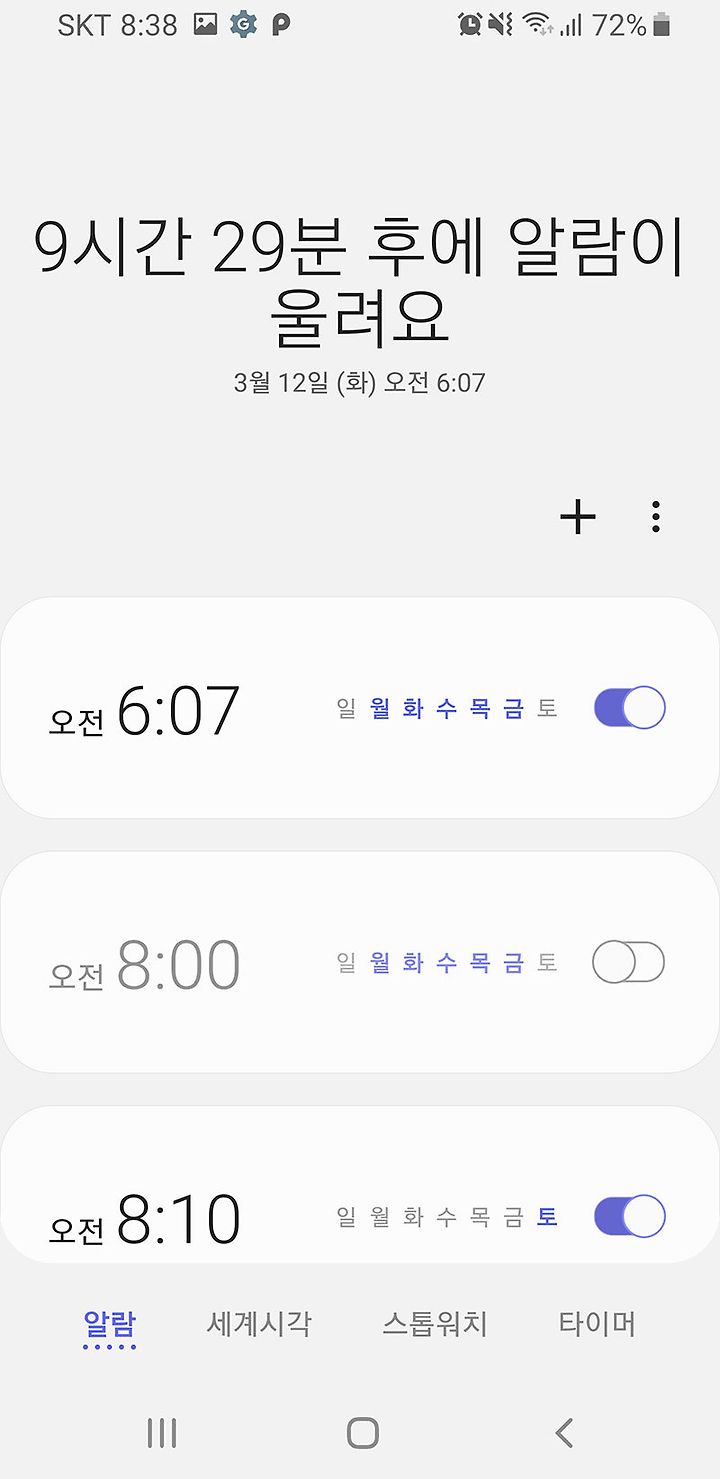
Task: Turn off the 오전 6:07 alarm switch
Action: tap(630, 708)
